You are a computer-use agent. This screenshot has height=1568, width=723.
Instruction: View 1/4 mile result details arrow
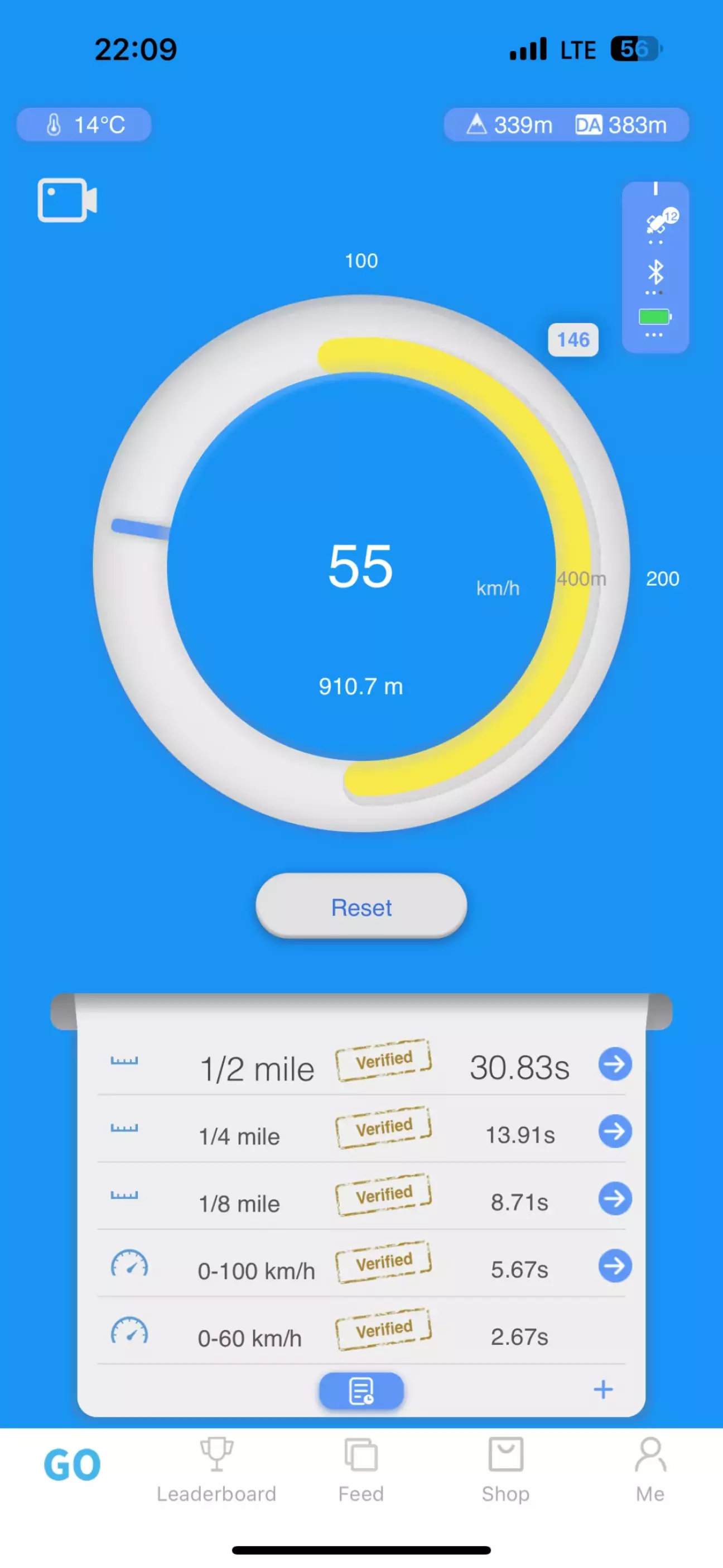(615, 1131)
